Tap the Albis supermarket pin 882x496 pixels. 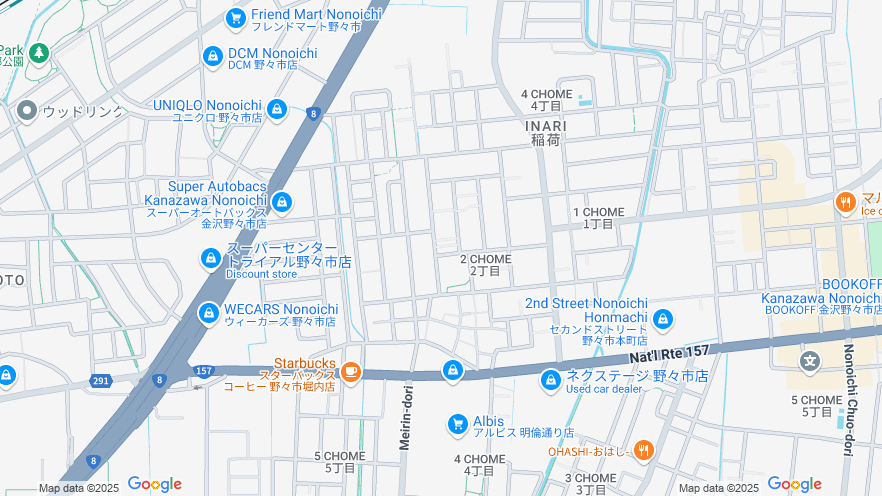(x=458, y=425)
